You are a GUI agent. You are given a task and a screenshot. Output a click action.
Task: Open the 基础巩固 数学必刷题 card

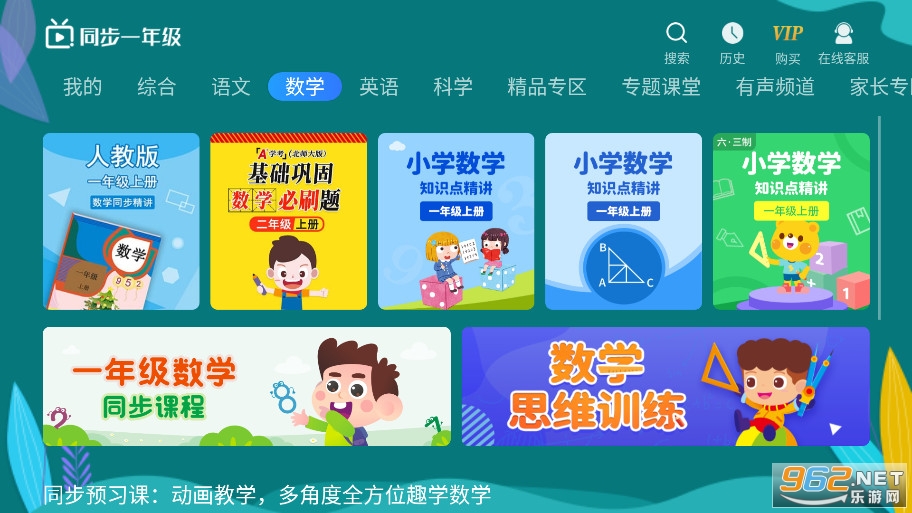click(x=289, y=221)
